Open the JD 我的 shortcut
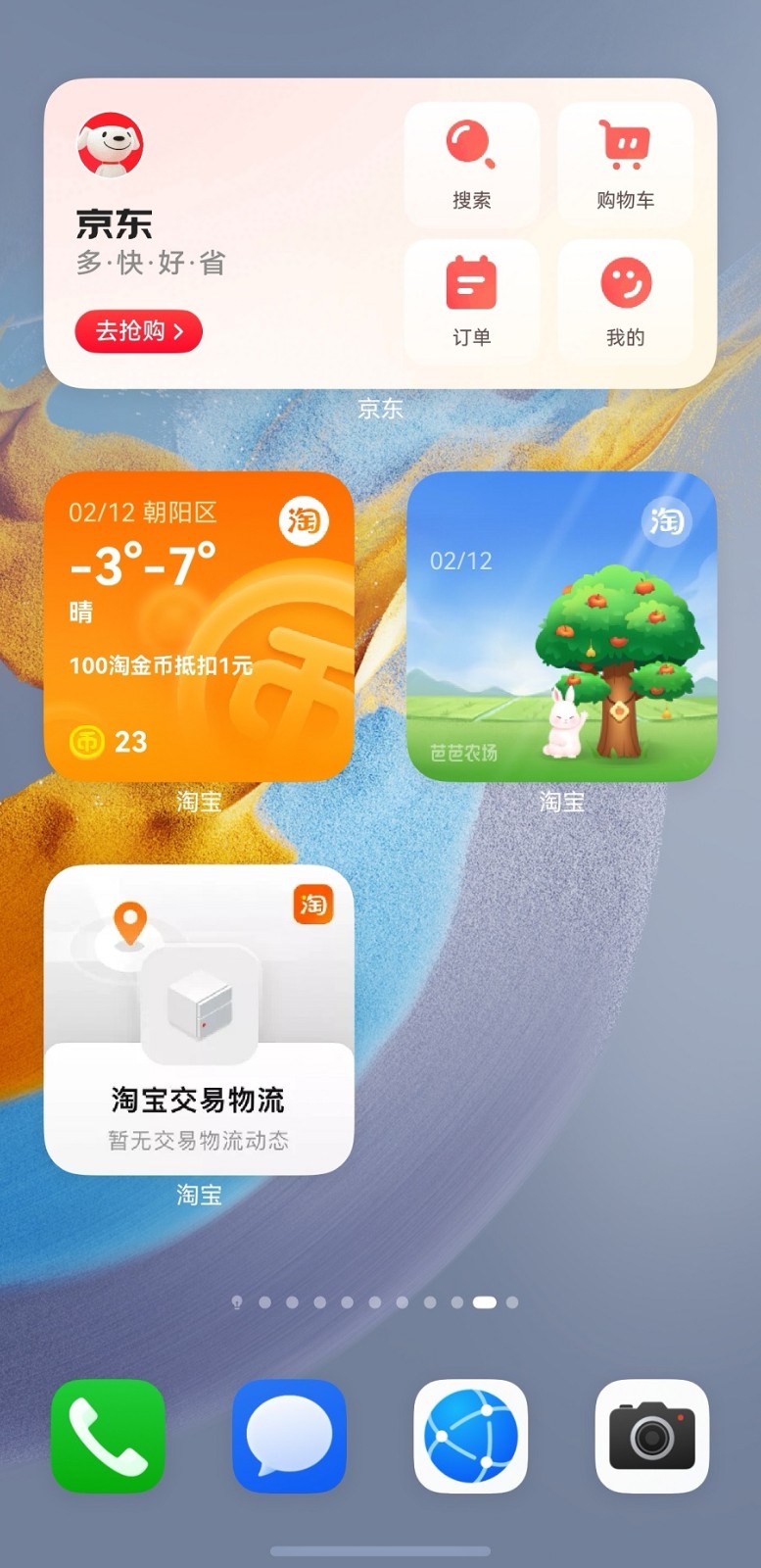The image size is (761, 1568). pos(625,302)
